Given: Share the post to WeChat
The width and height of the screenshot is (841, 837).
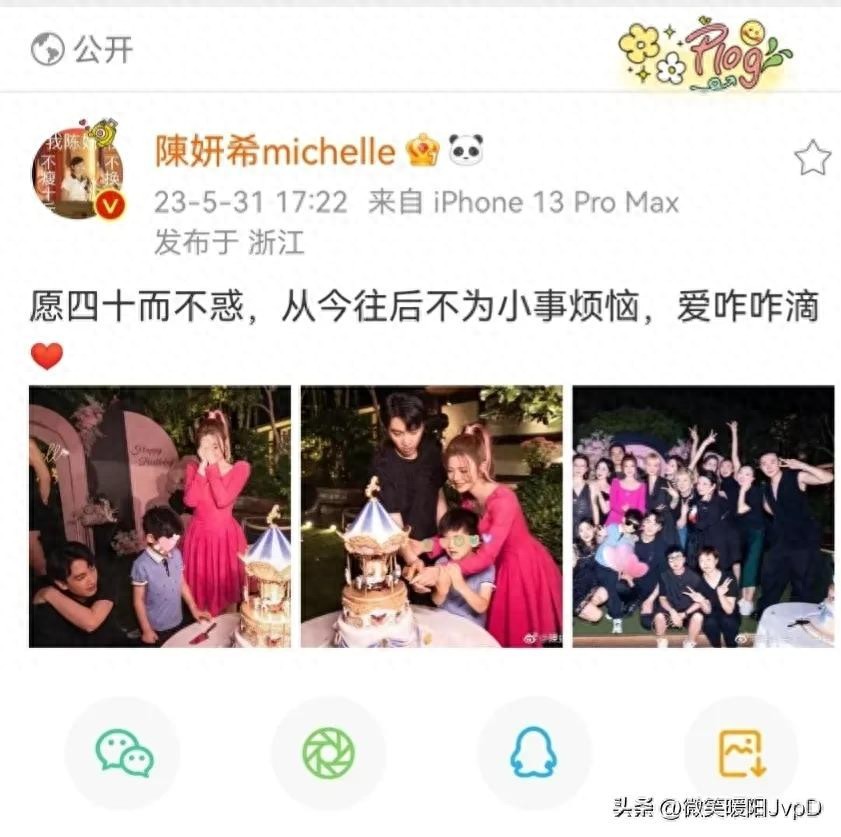Looking at the screenshot, I should tap(124, 752).
